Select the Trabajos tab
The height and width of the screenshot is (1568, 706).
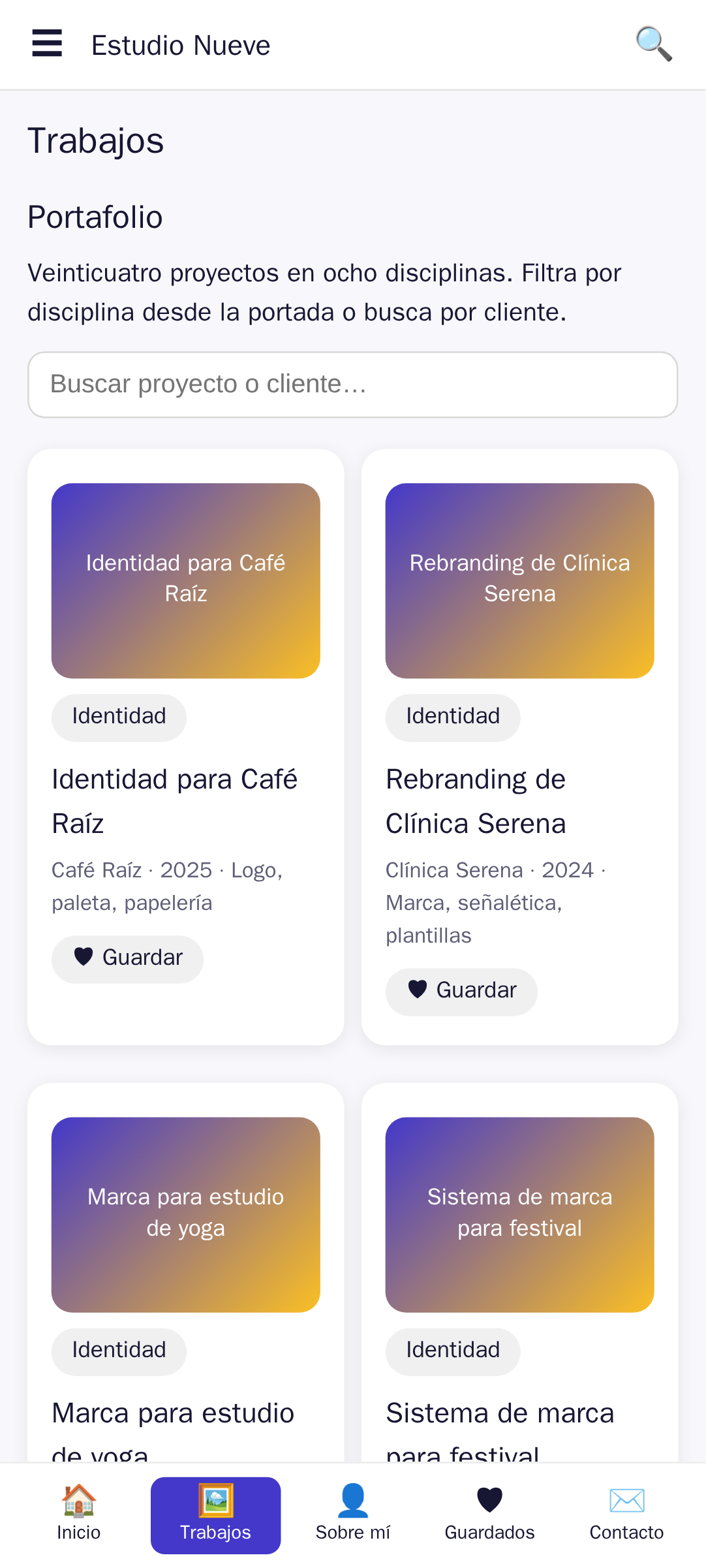point(216,1515)
